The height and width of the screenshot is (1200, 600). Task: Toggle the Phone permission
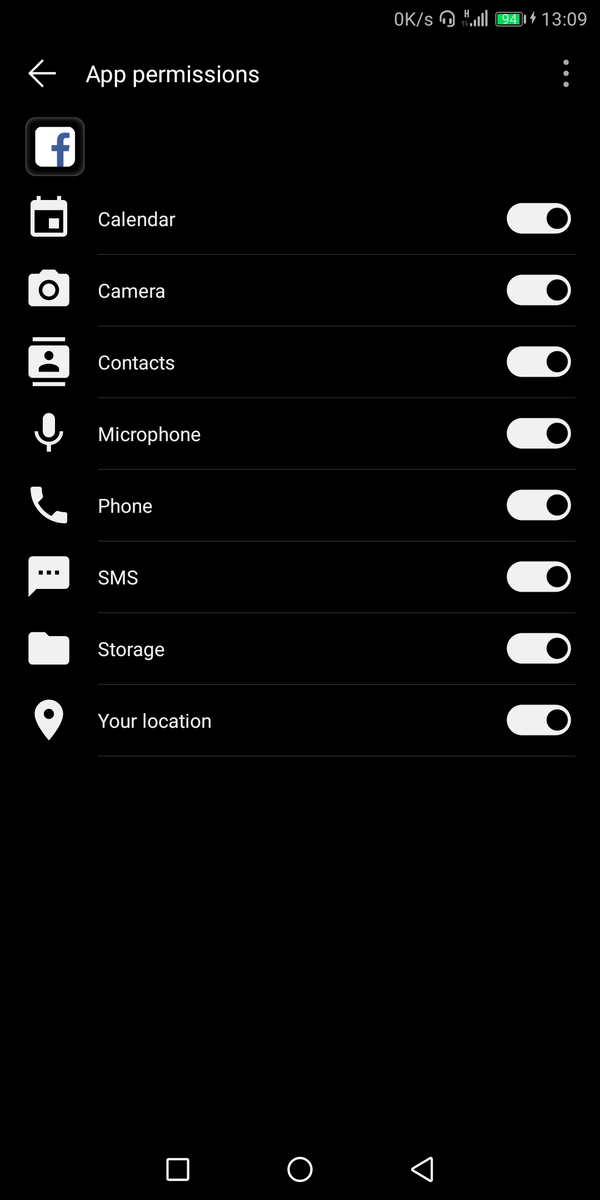point(539,506)
